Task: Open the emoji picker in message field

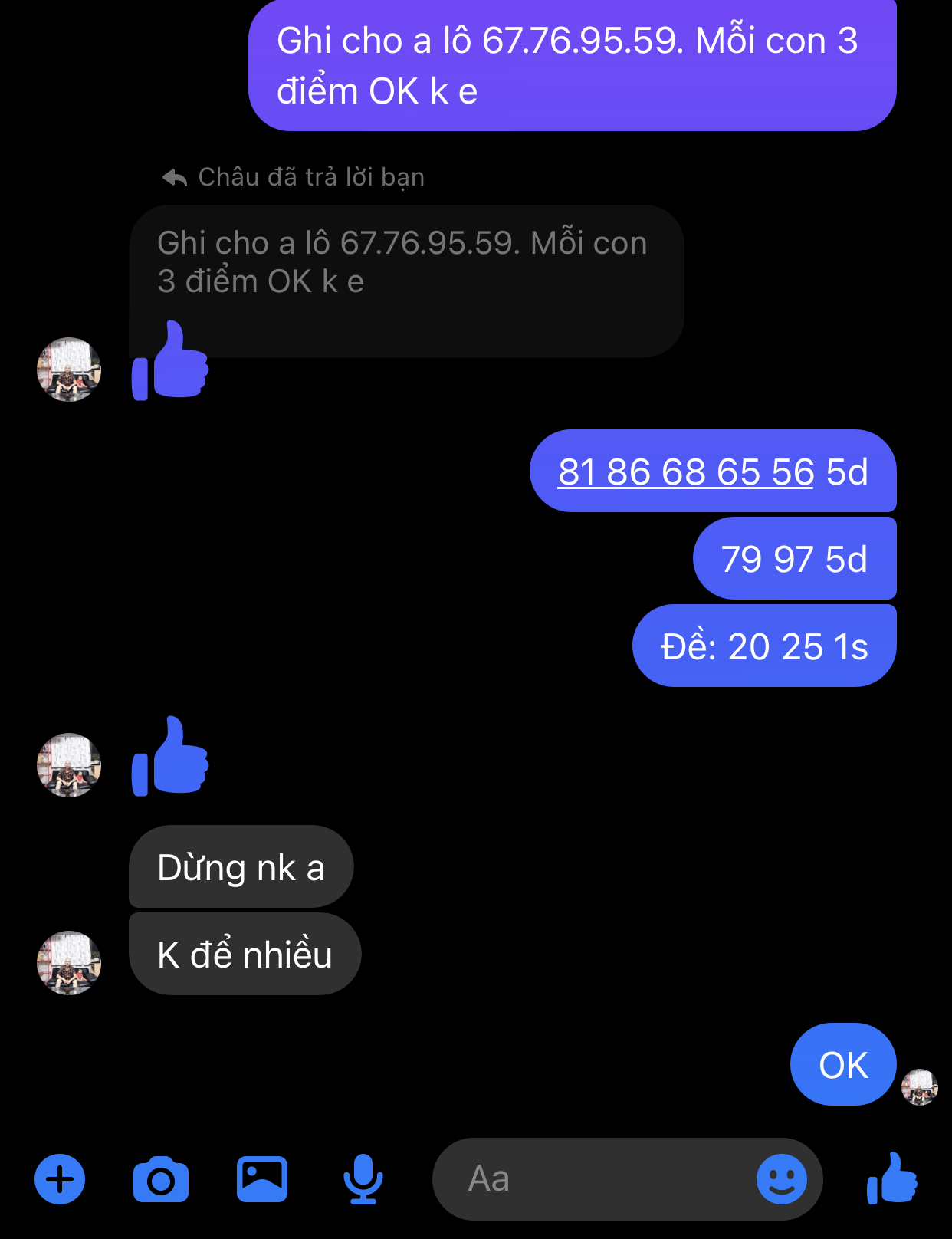Action: coord(781,1179)
